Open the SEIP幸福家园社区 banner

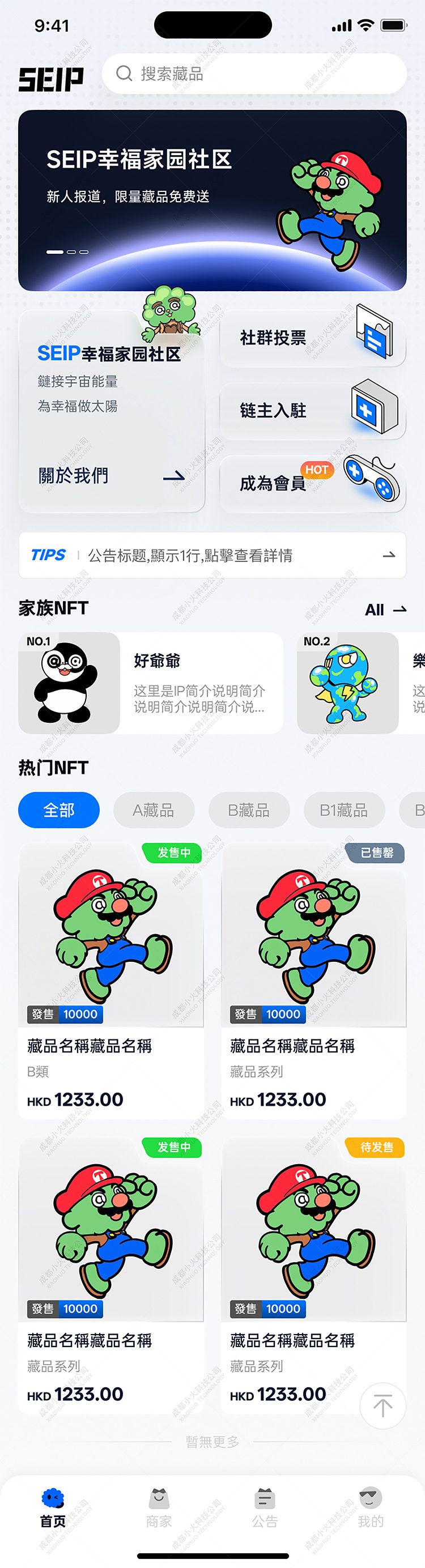[212, 201]
